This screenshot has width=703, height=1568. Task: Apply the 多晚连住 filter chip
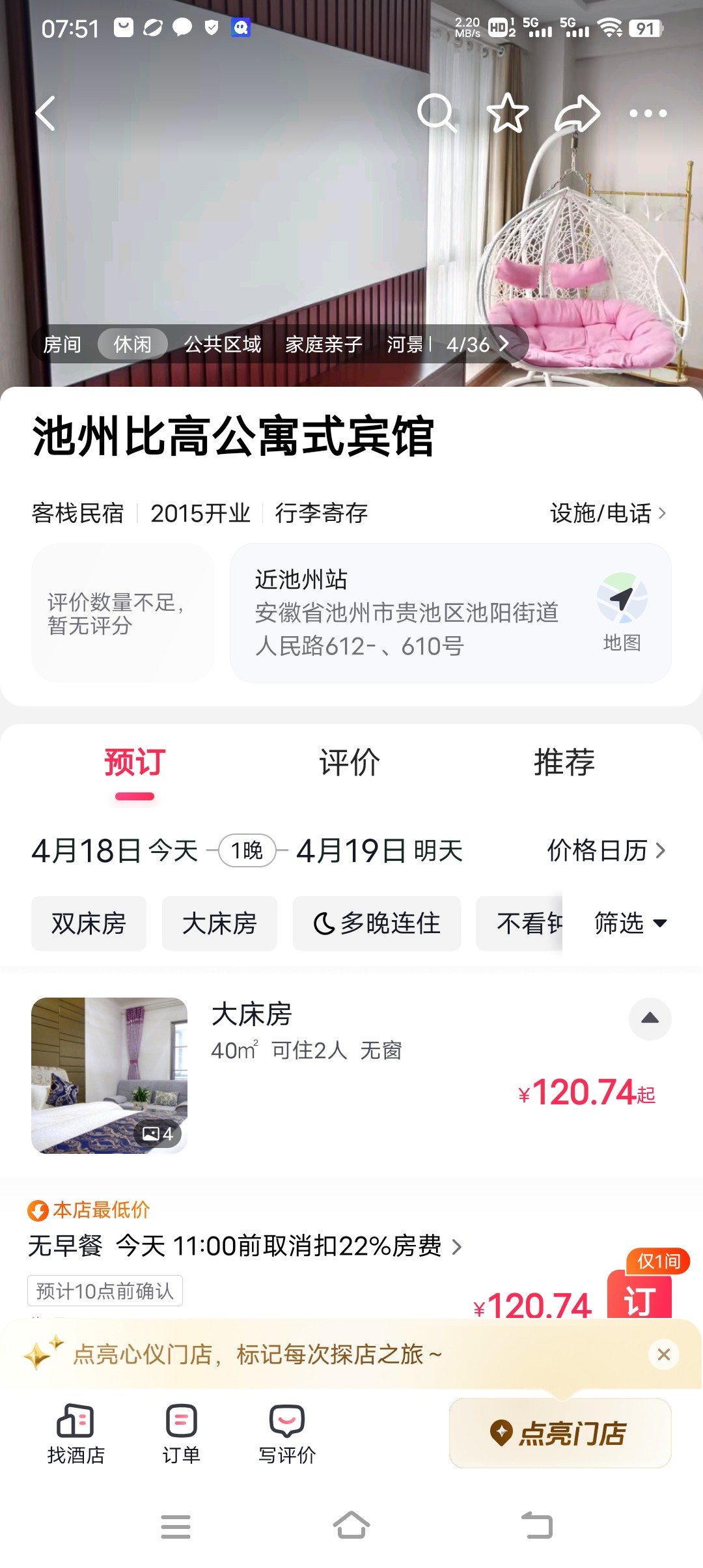(x=376, y=923)
